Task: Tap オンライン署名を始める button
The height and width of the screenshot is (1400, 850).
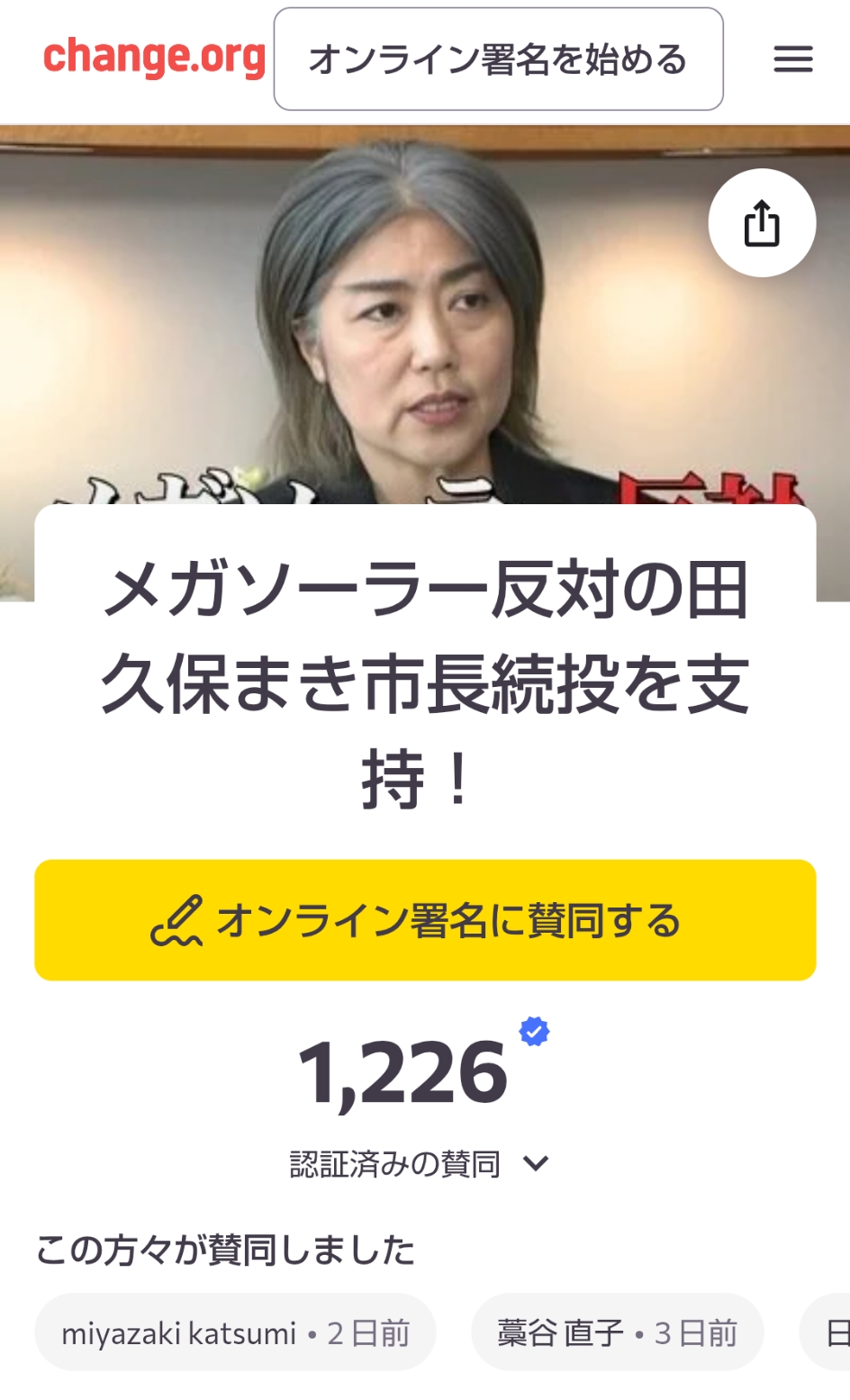Action: coord(498,59)
